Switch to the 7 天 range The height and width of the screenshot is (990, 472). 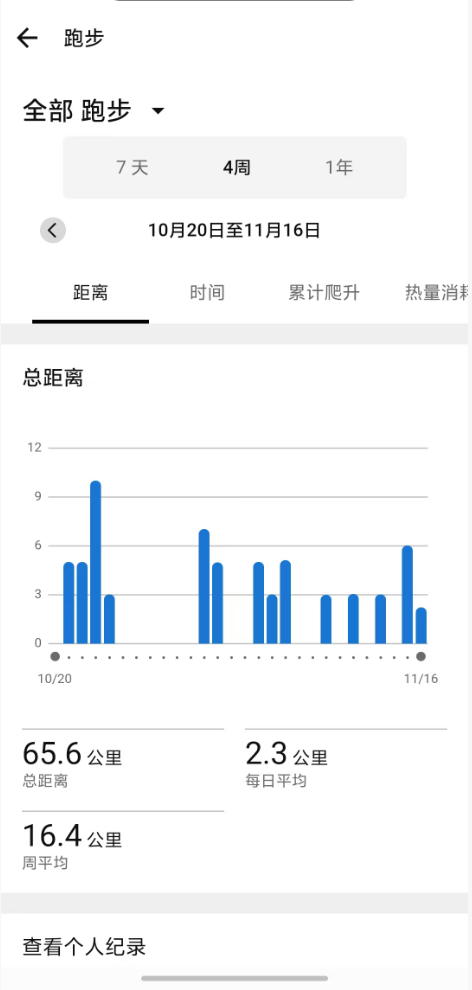tap(132, 167)
